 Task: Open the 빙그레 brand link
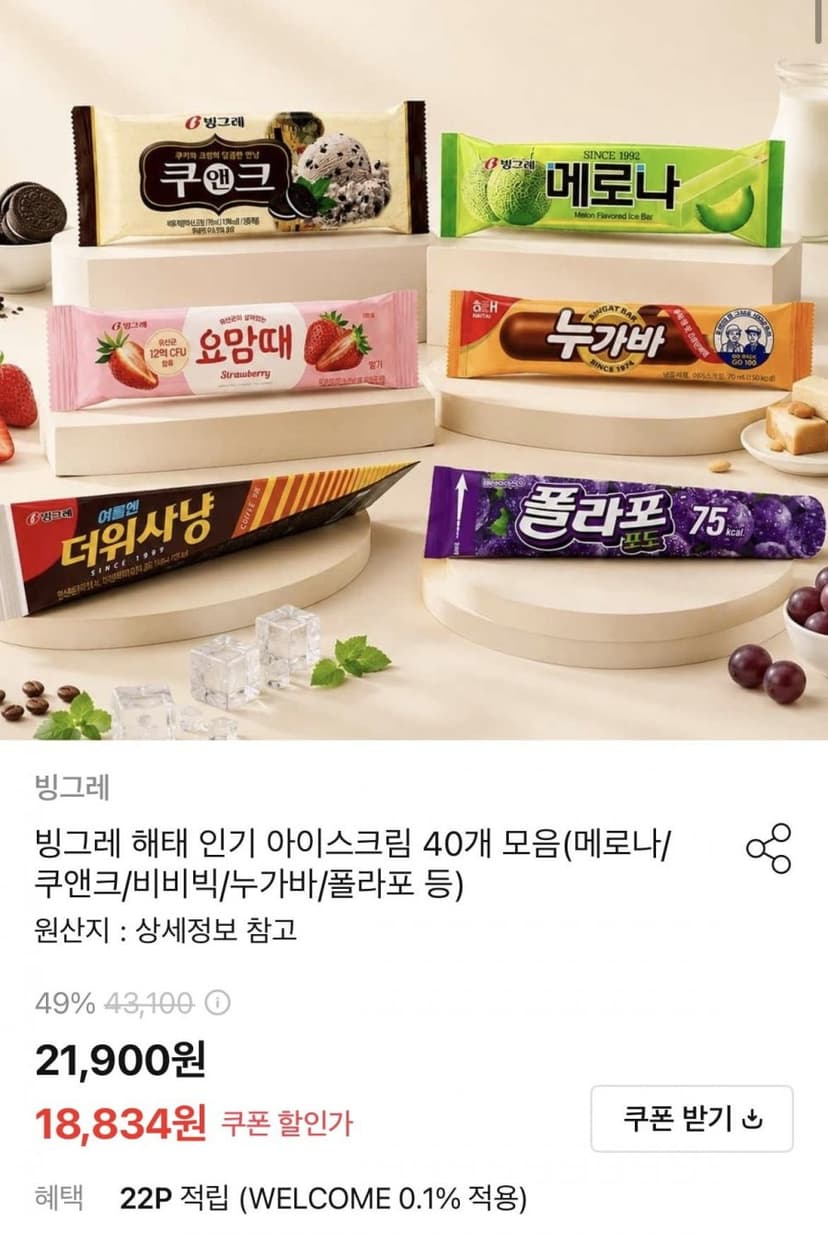click(x=72, y=787)
